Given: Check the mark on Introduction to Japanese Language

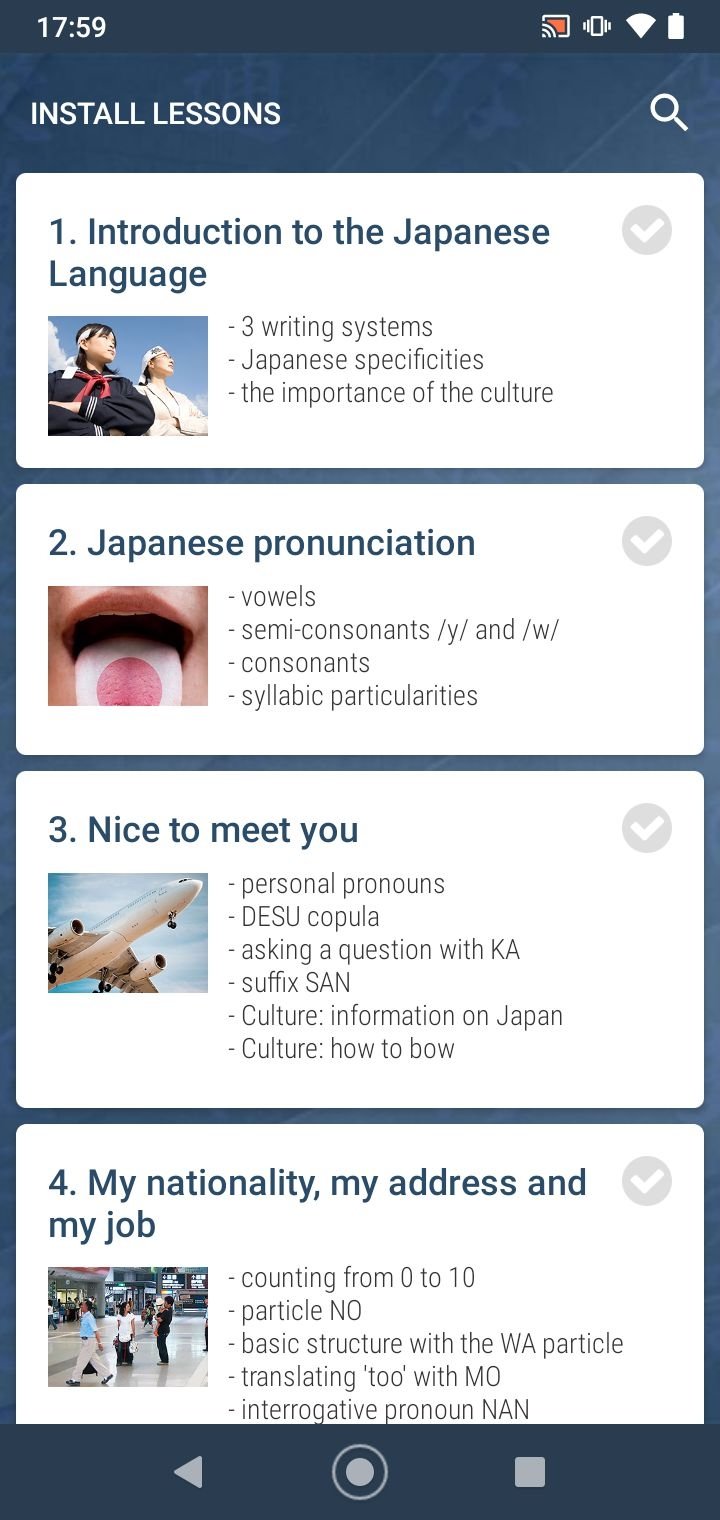Looking at the screenshot, I should [647, 231].
